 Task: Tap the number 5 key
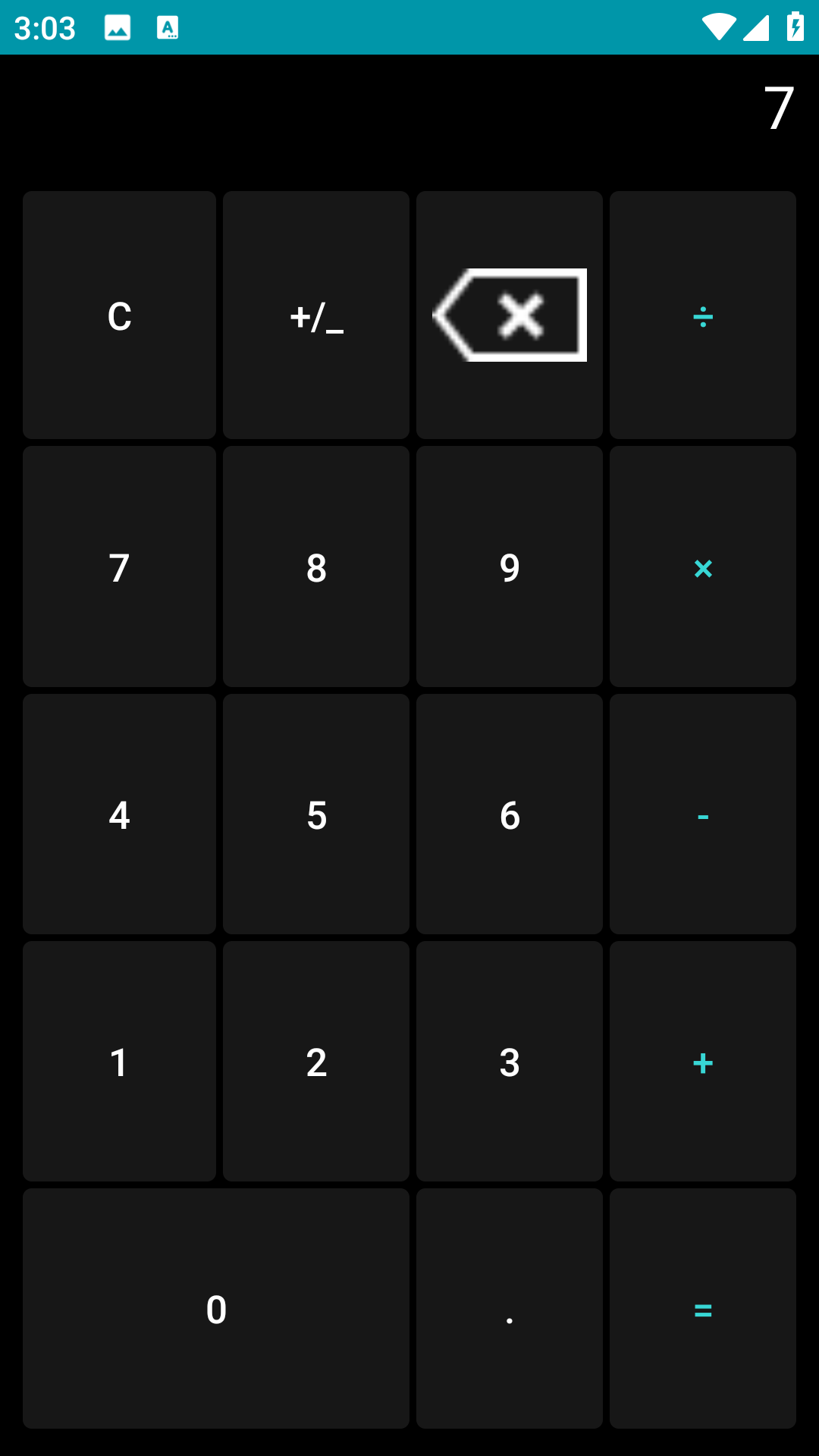(x=316, y=814)
